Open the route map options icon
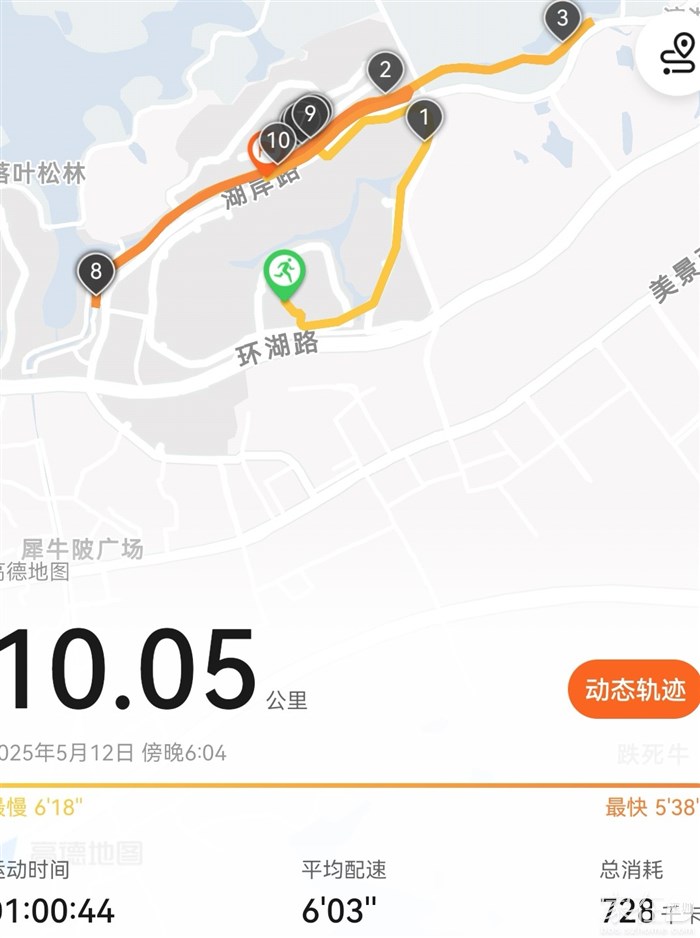The height and width of the screenshot is (938, 700). [x=678, y=55]
